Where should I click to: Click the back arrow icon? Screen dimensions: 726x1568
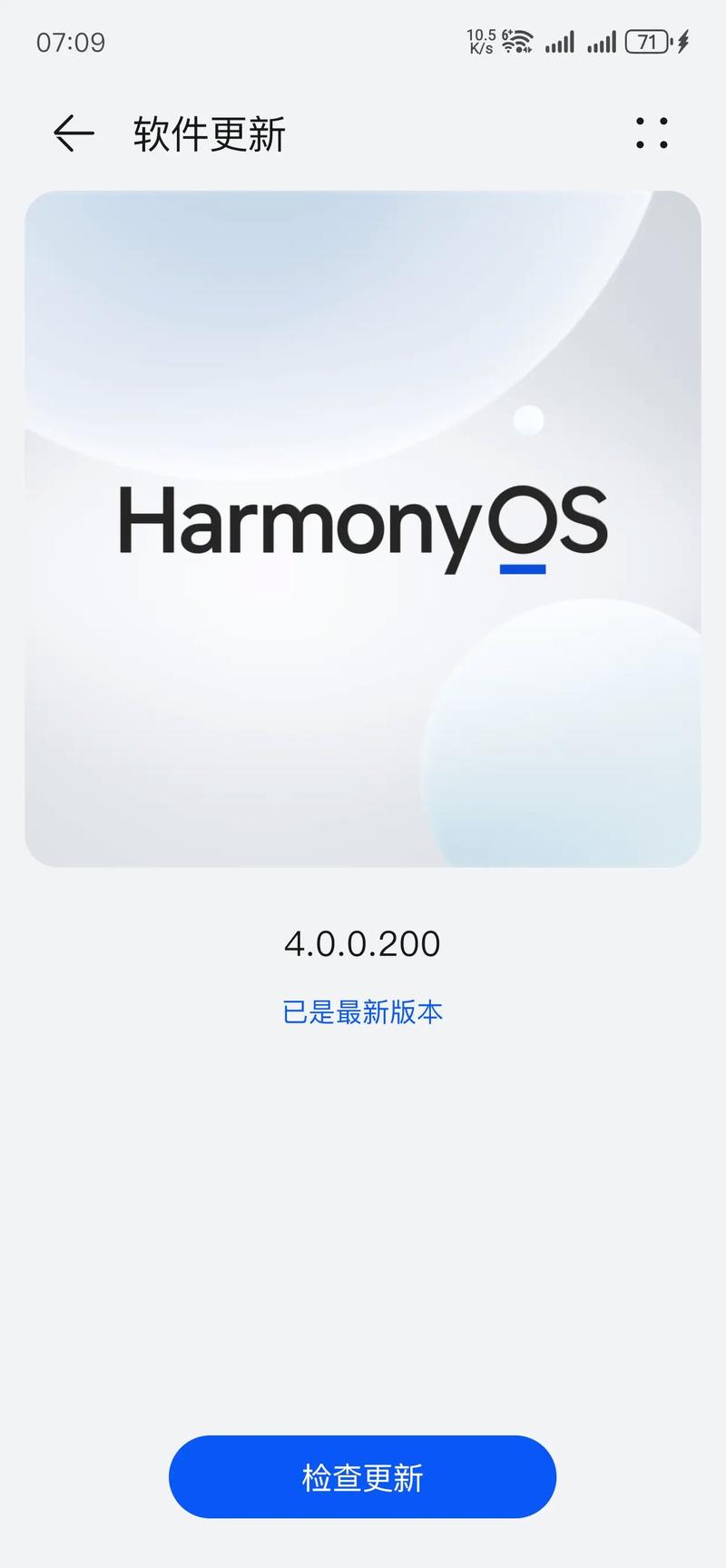71,134
